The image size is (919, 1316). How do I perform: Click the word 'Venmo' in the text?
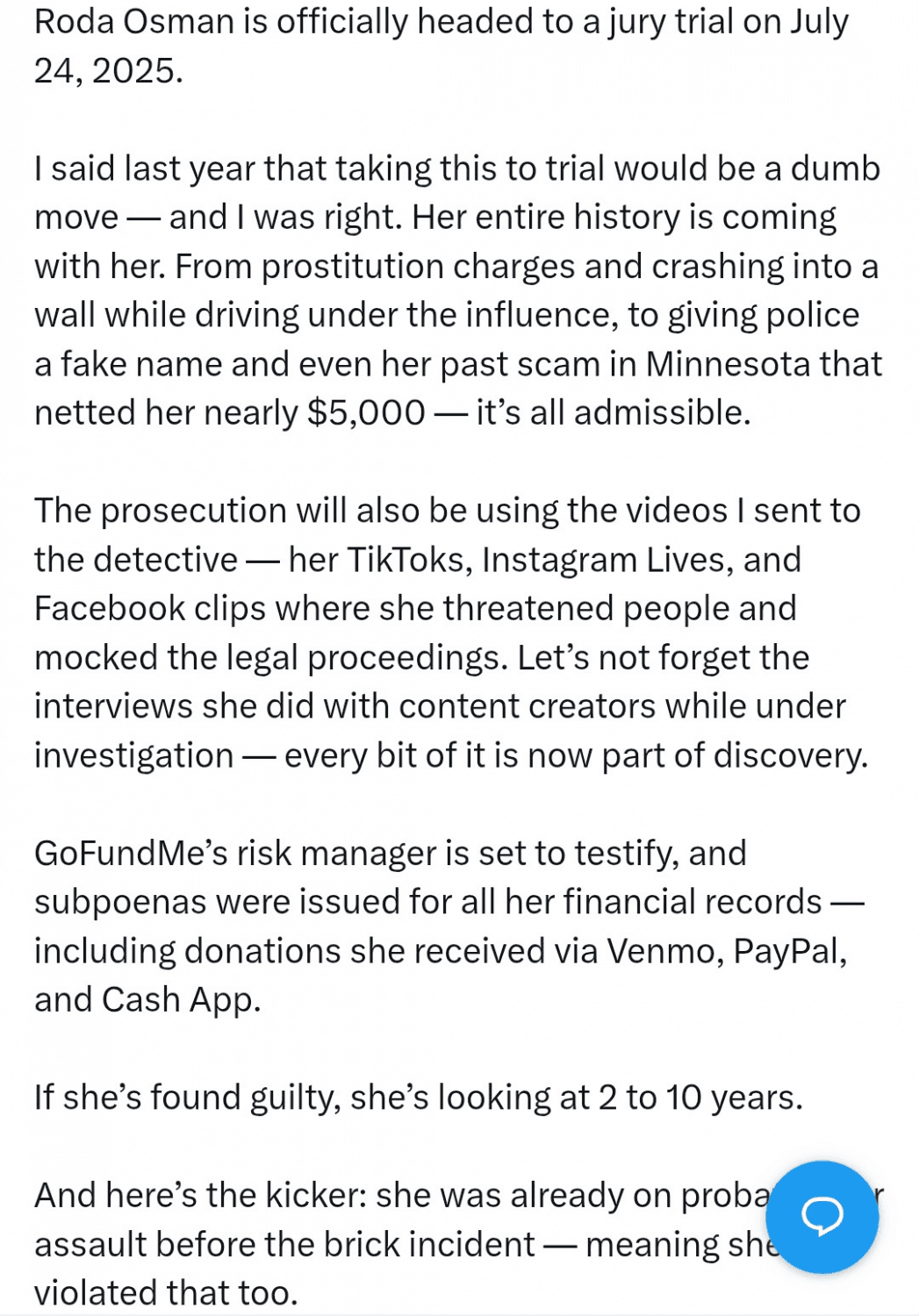click(660, 948)
